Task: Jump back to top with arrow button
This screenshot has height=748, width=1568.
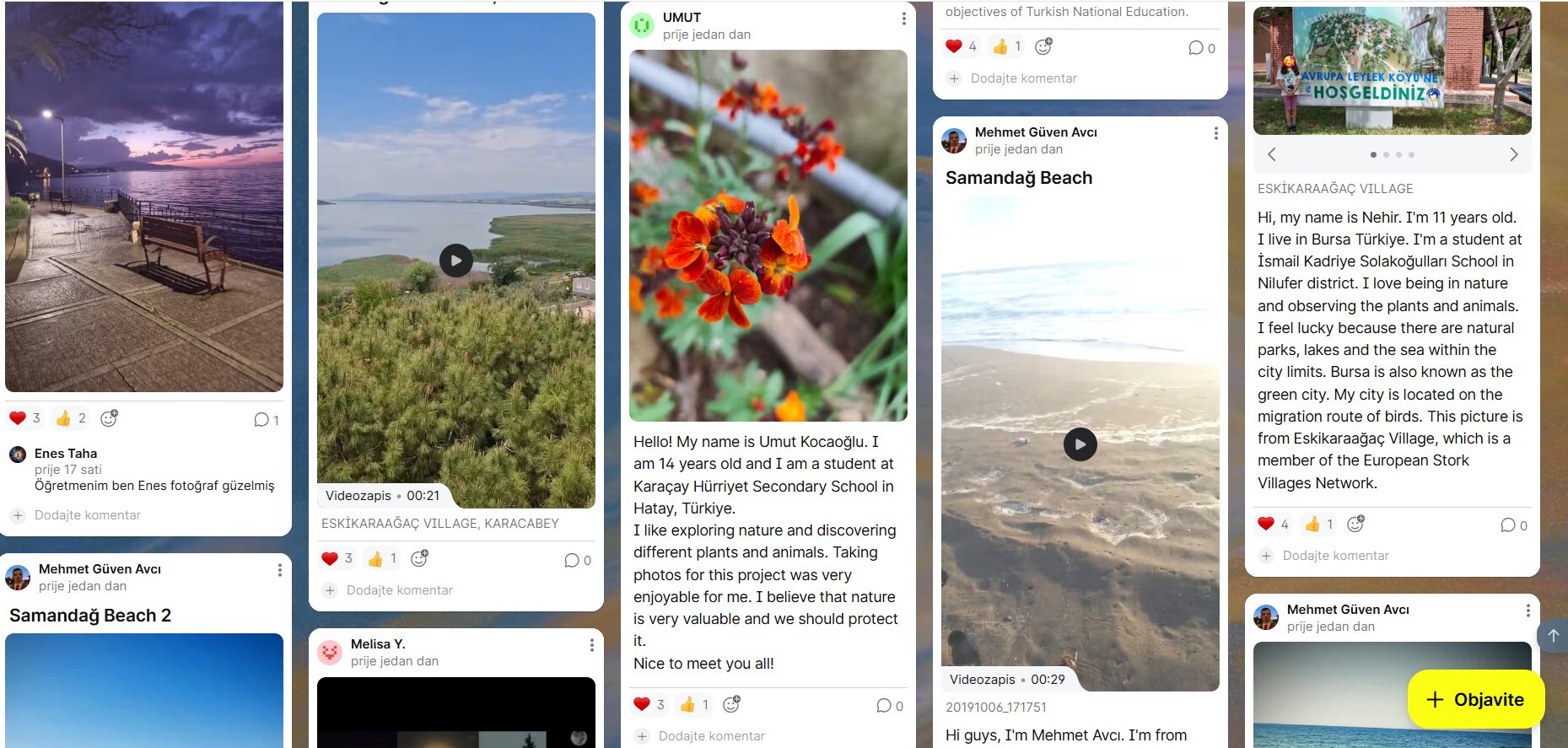Action: 1553,635
